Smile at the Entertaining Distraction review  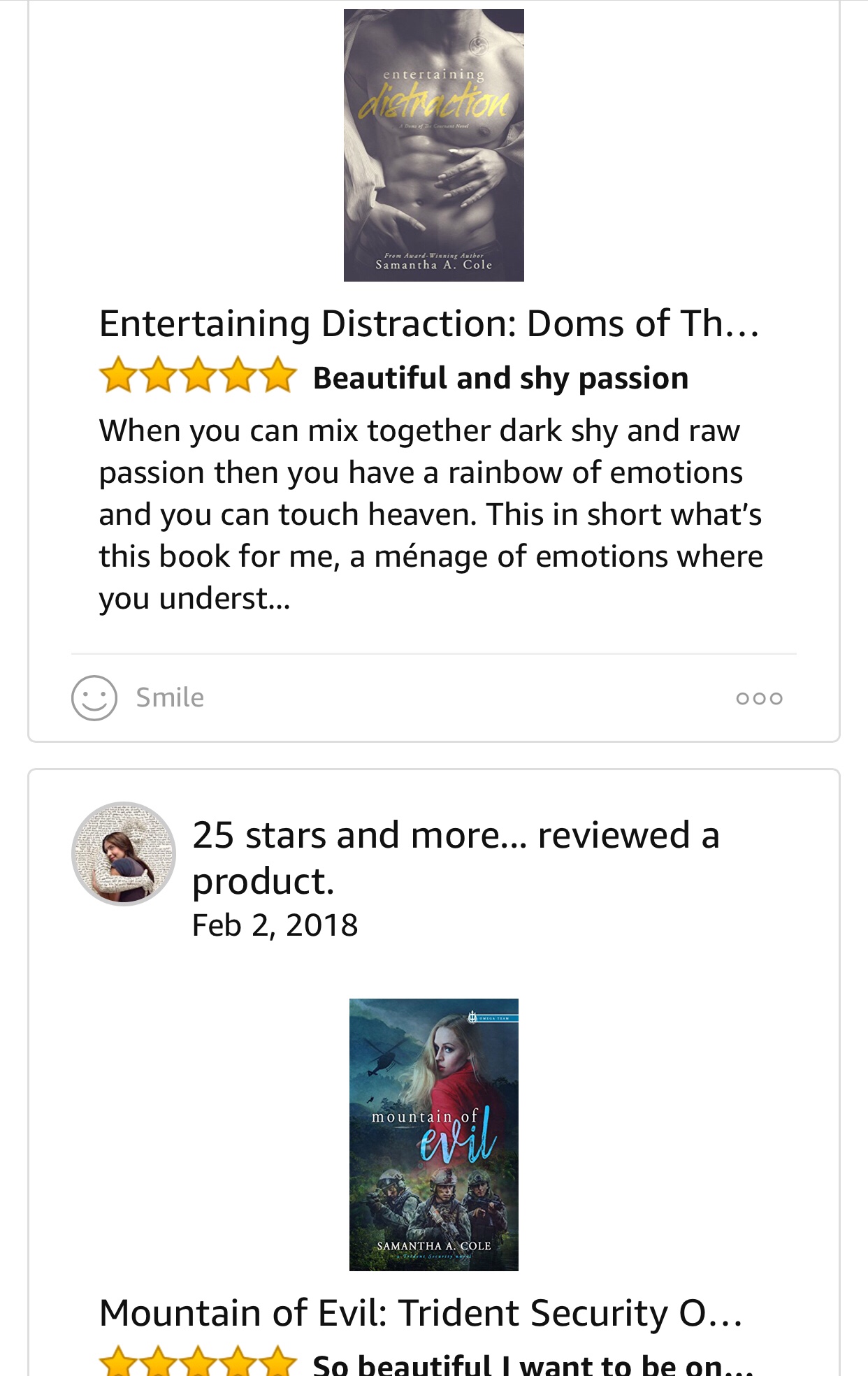coord(138,697)
